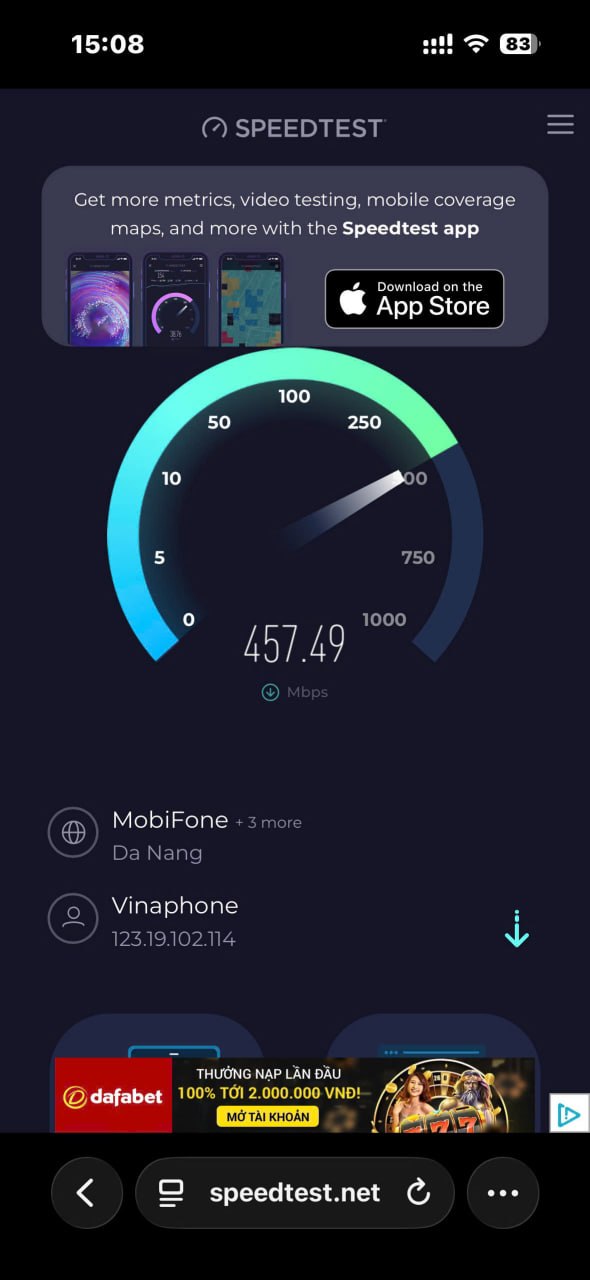
Task: Open the hamburger menu
Action: 560,124
